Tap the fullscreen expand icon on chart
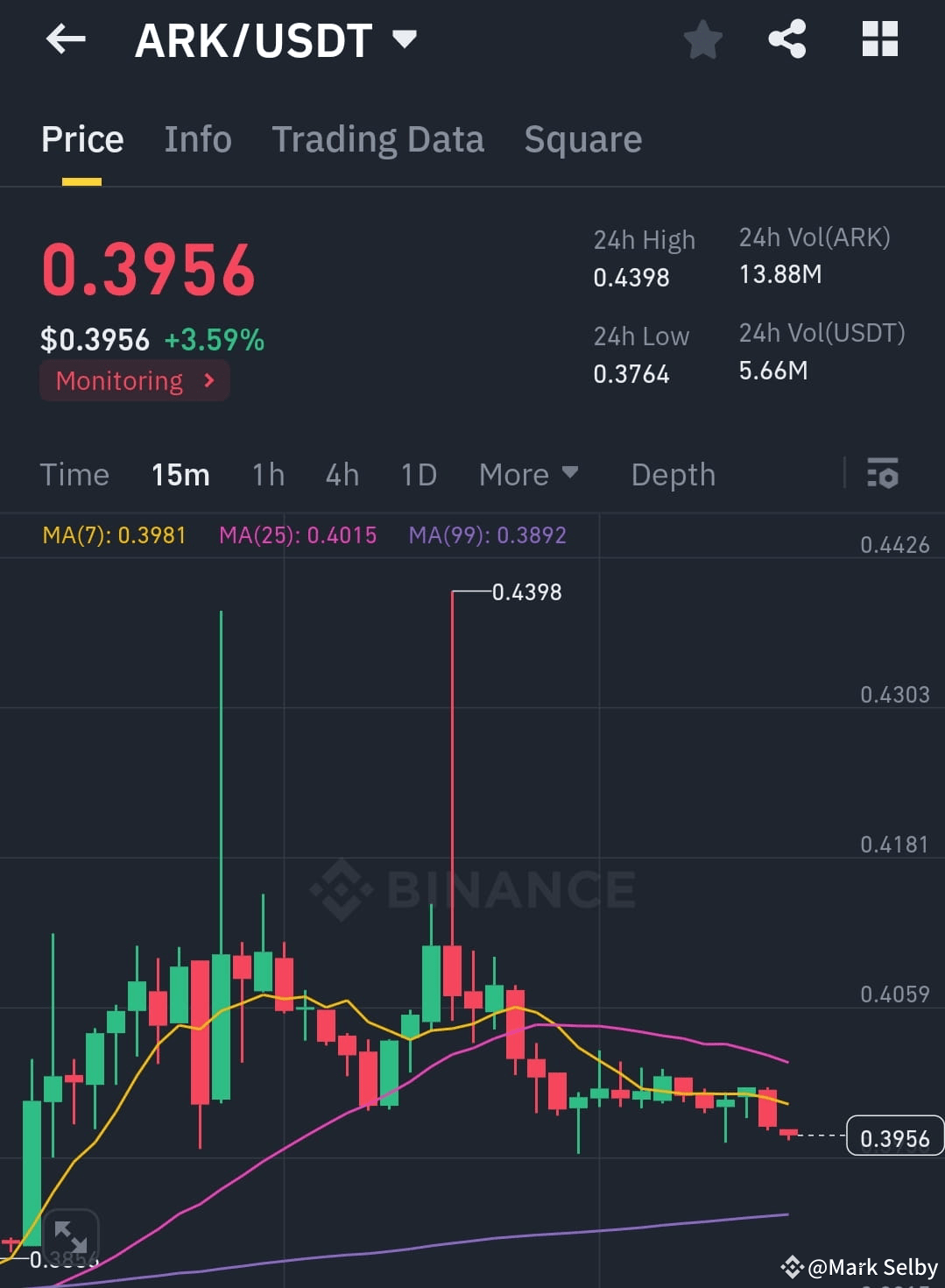The image size is (945, 1288). tap(70, 1237)
